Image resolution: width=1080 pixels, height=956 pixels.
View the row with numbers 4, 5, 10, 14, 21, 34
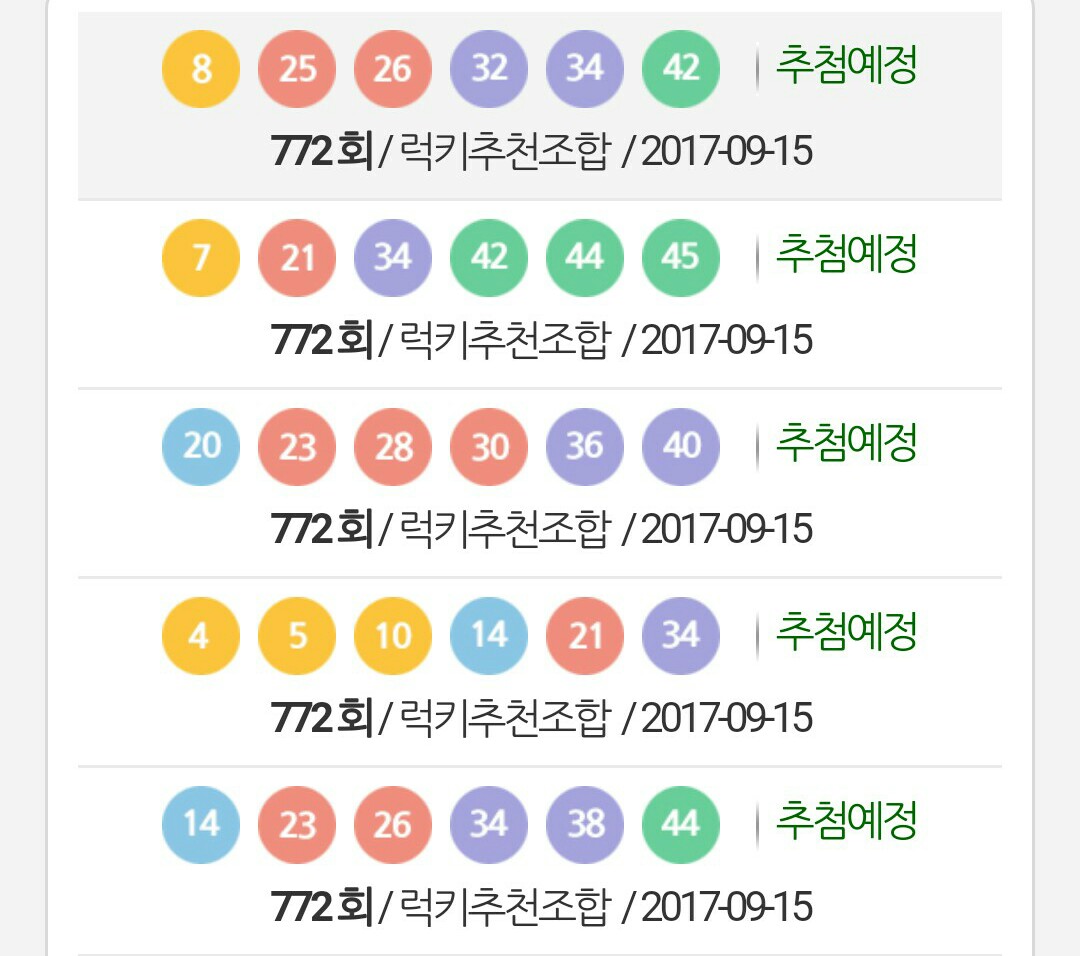[x=540, y=672]
